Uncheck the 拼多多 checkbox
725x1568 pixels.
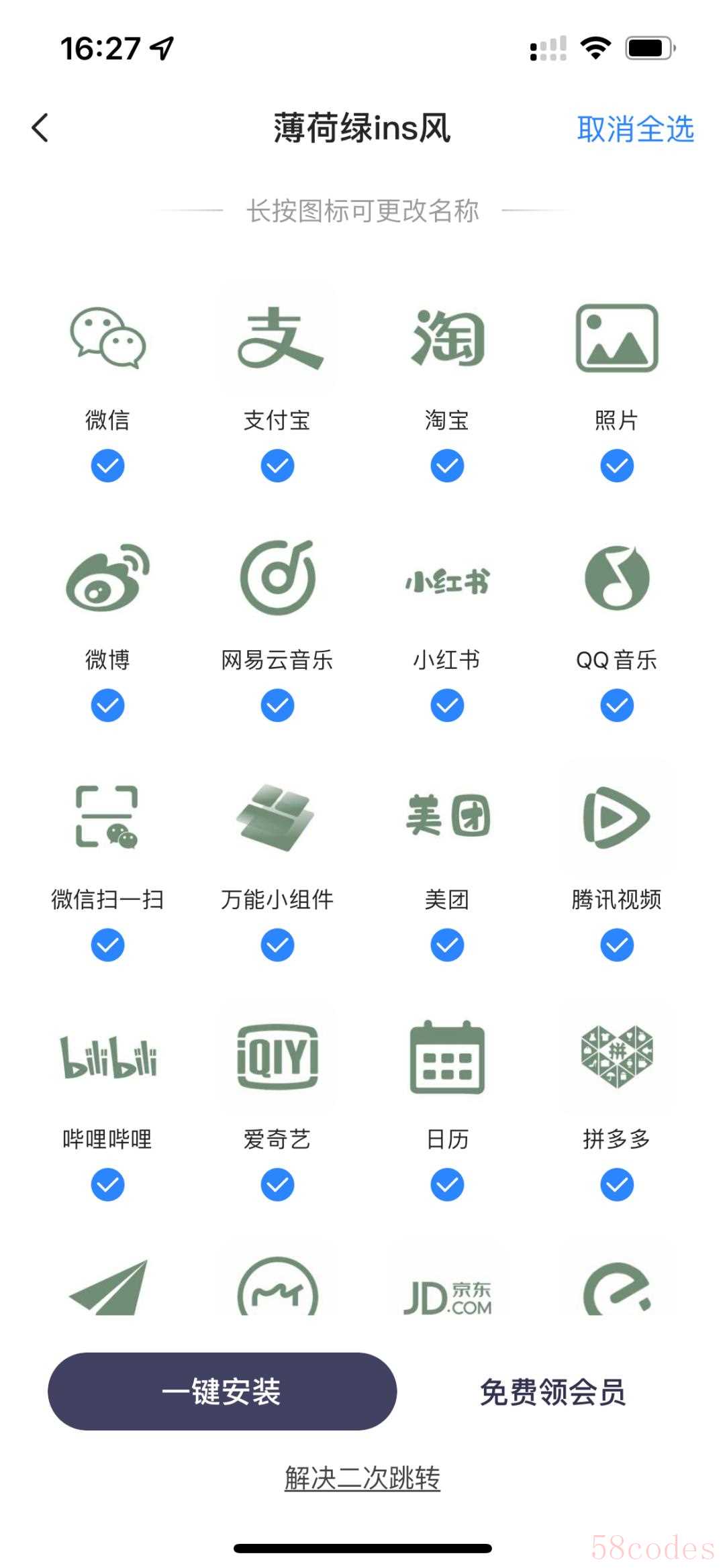tap(617, 1185)
